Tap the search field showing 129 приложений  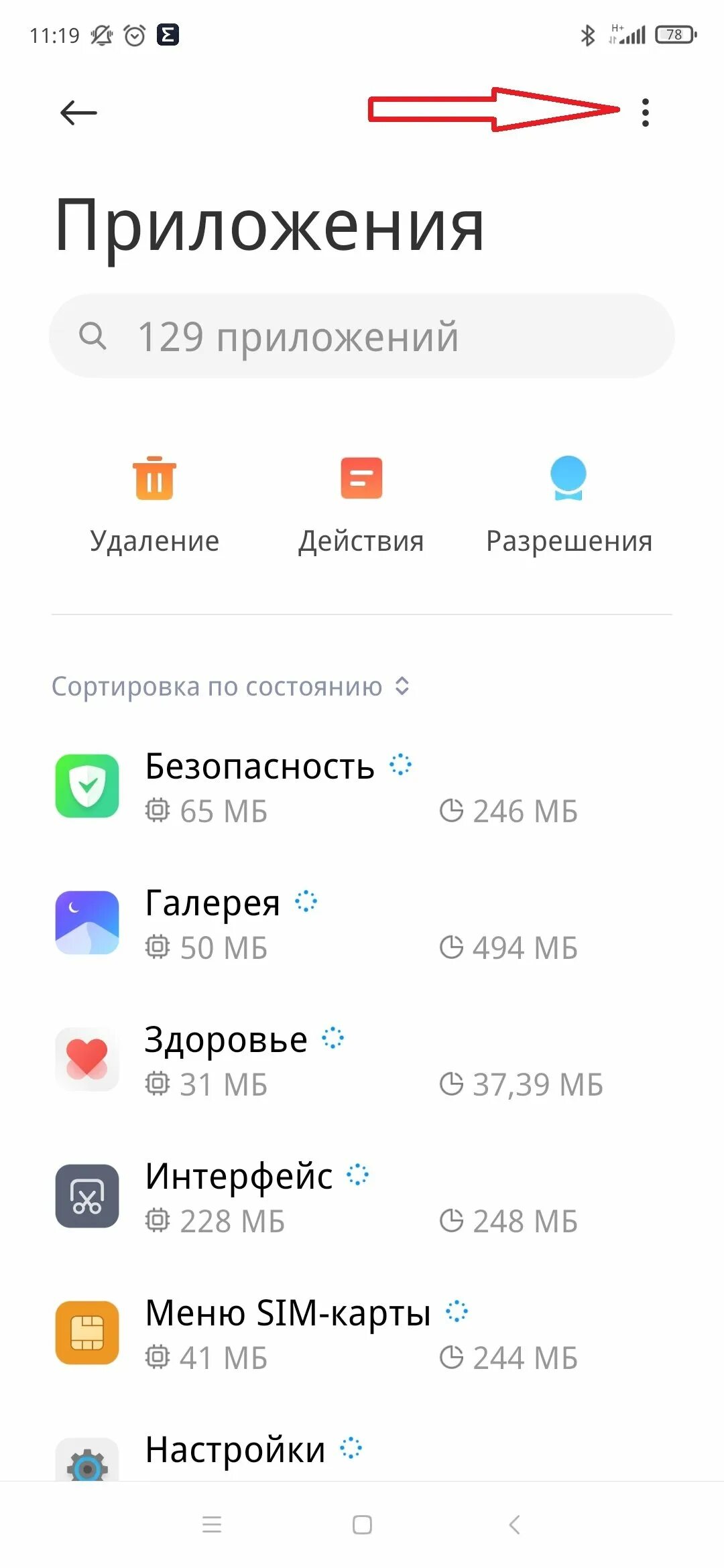(x=362, y=336)
